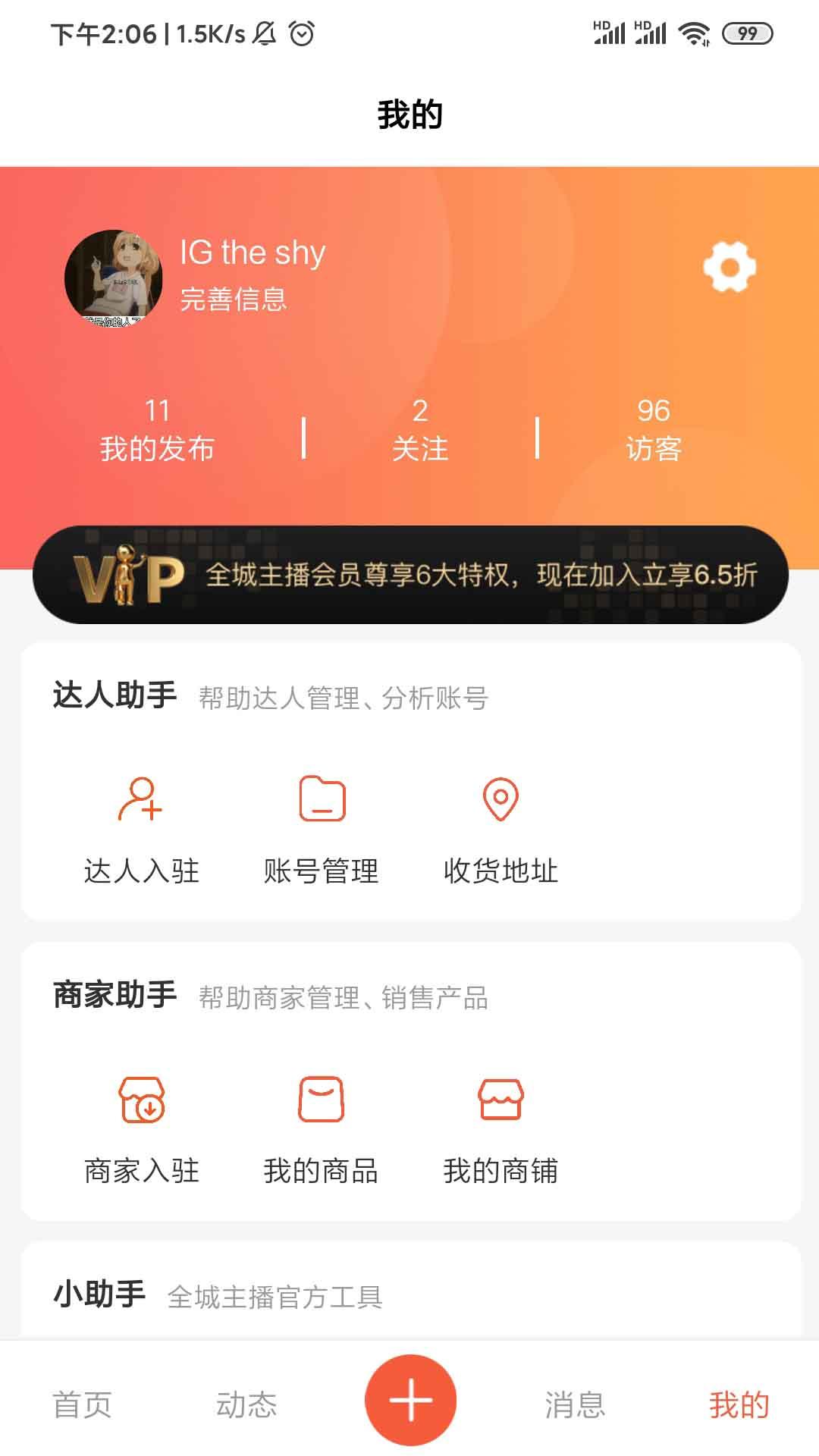This screenshot has width=819, height=1456.
Task: Select the 我的 tab
Action: [x=739, y=1405]
